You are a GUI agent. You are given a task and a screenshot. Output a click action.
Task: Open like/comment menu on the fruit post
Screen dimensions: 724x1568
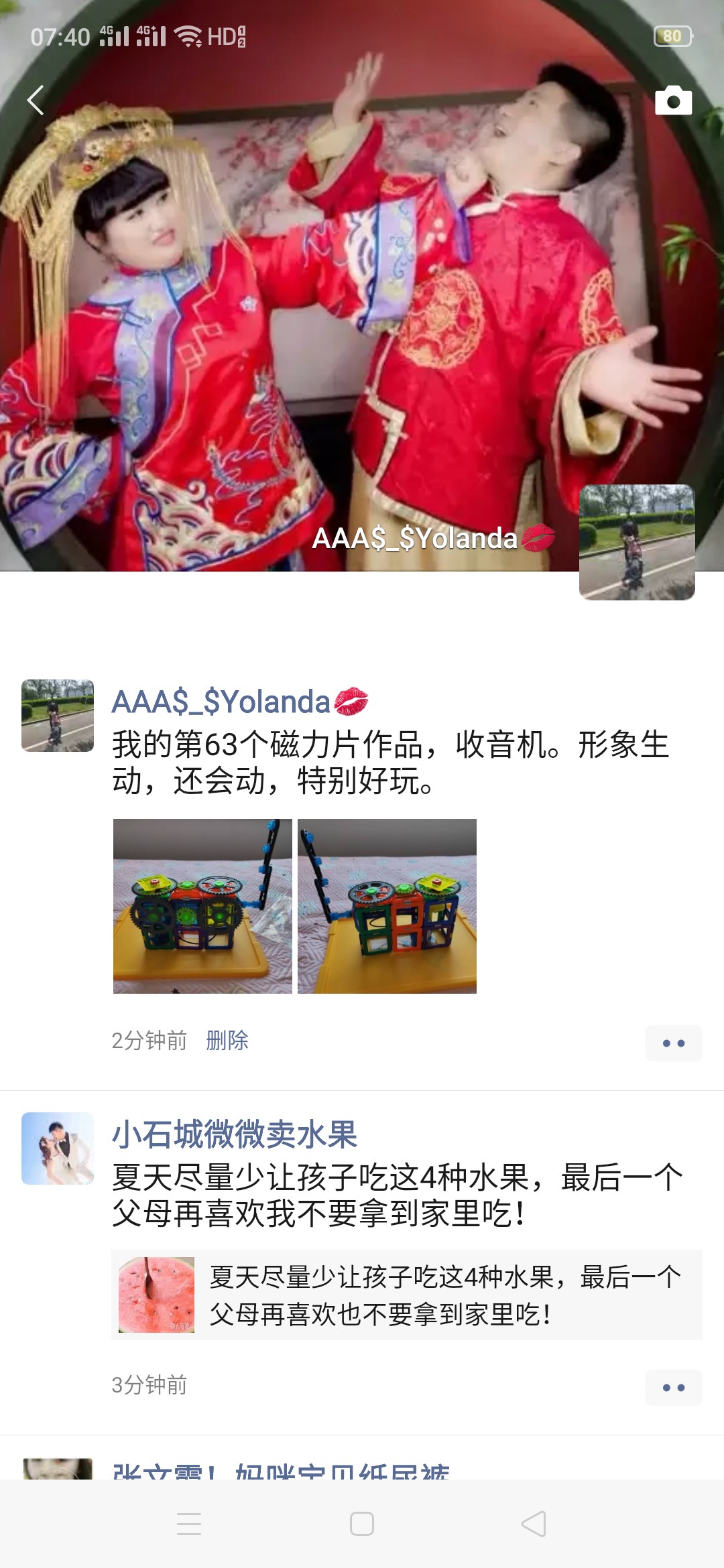click(x=673, y=1388)
